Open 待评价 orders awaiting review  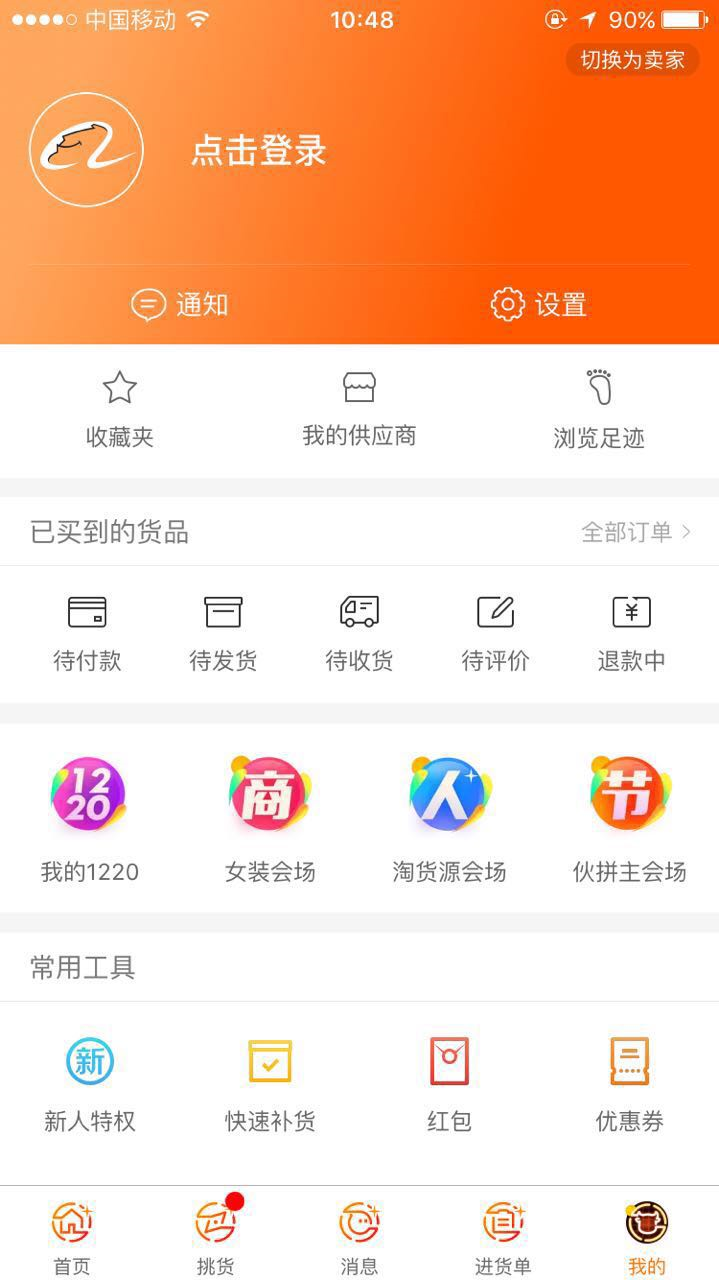pyautogui.click(x=495, y=634)
